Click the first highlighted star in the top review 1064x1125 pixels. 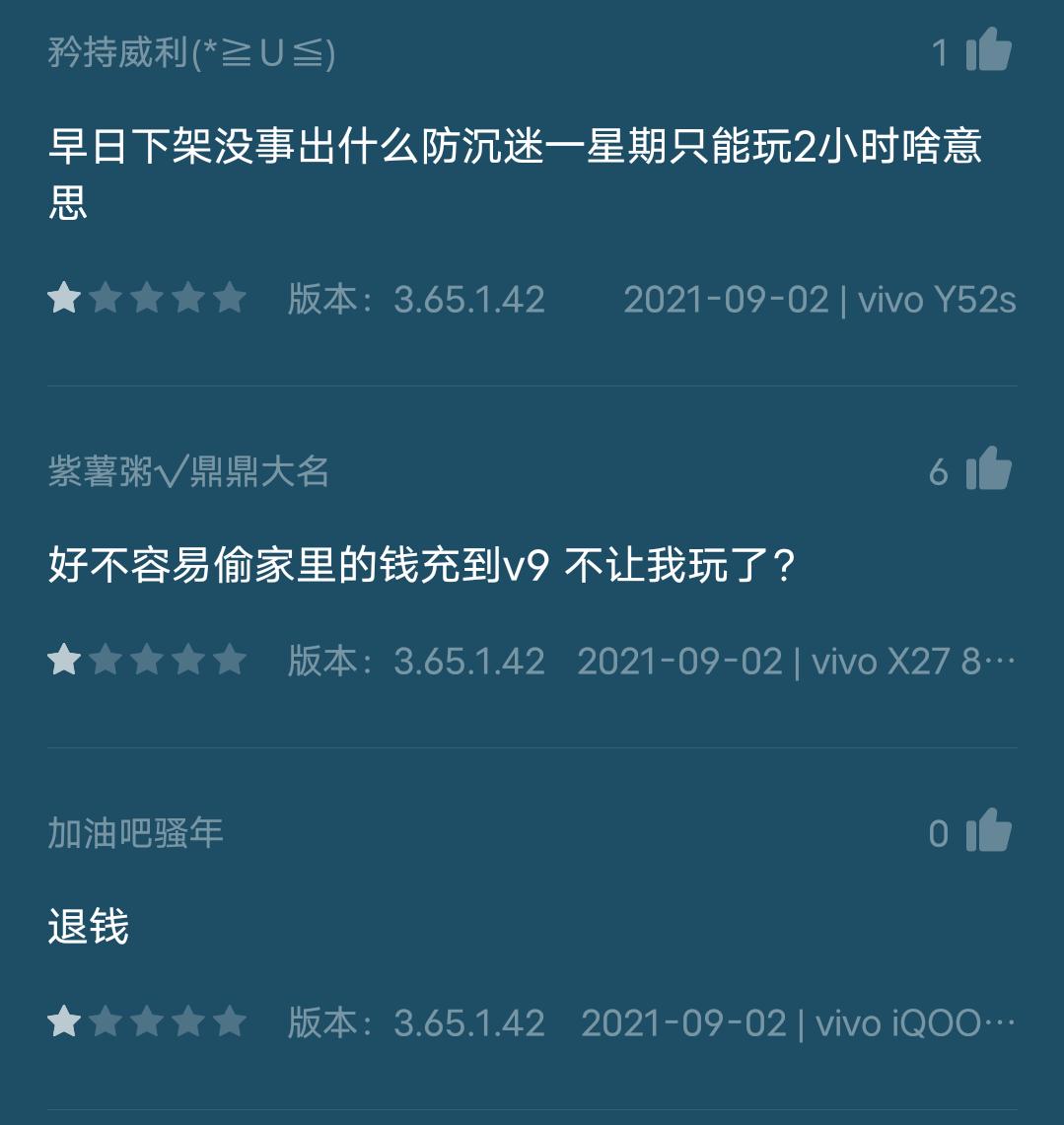point(64,299)
